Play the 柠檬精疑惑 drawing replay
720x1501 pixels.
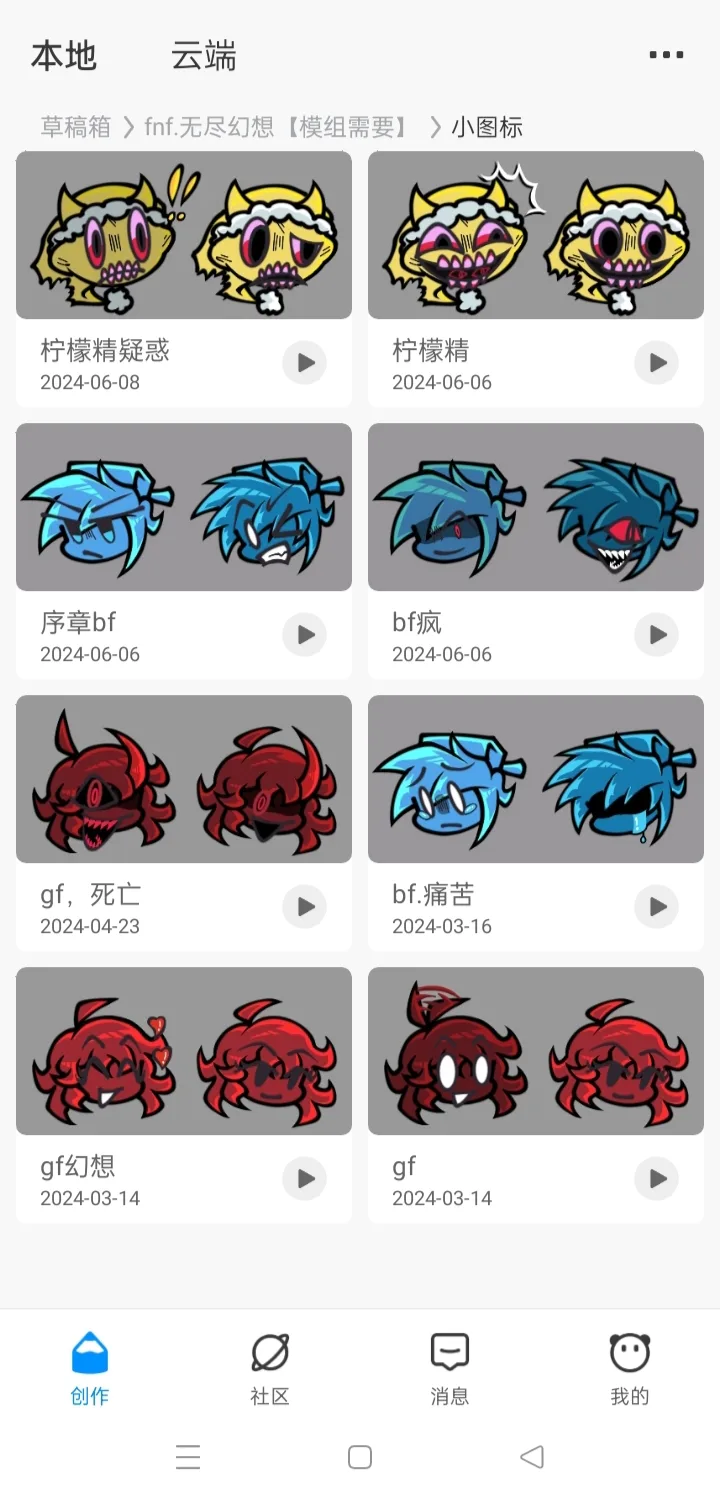coord(305,363)
